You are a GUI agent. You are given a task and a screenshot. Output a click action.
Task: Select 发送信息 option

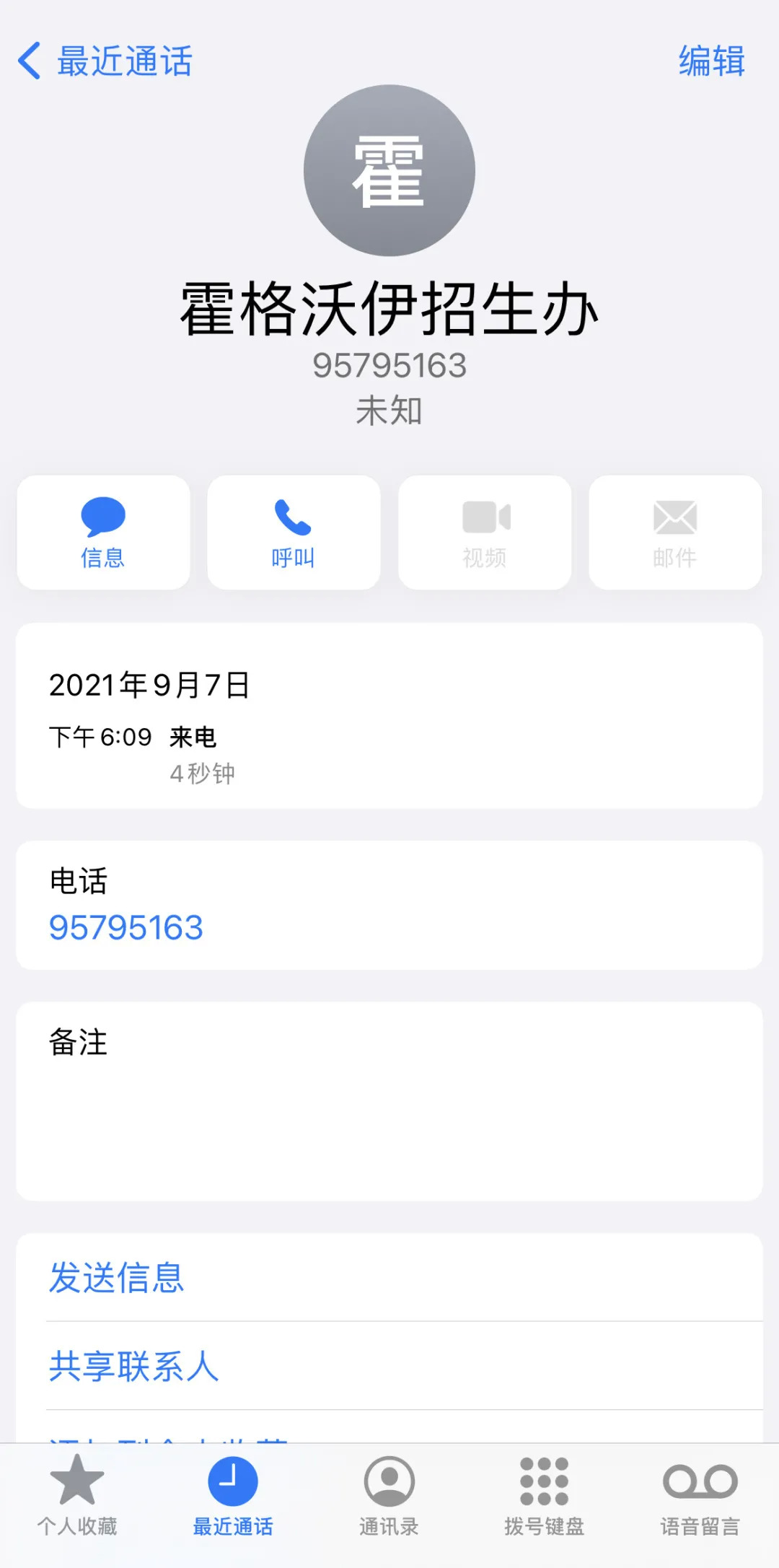point(117,1278)
